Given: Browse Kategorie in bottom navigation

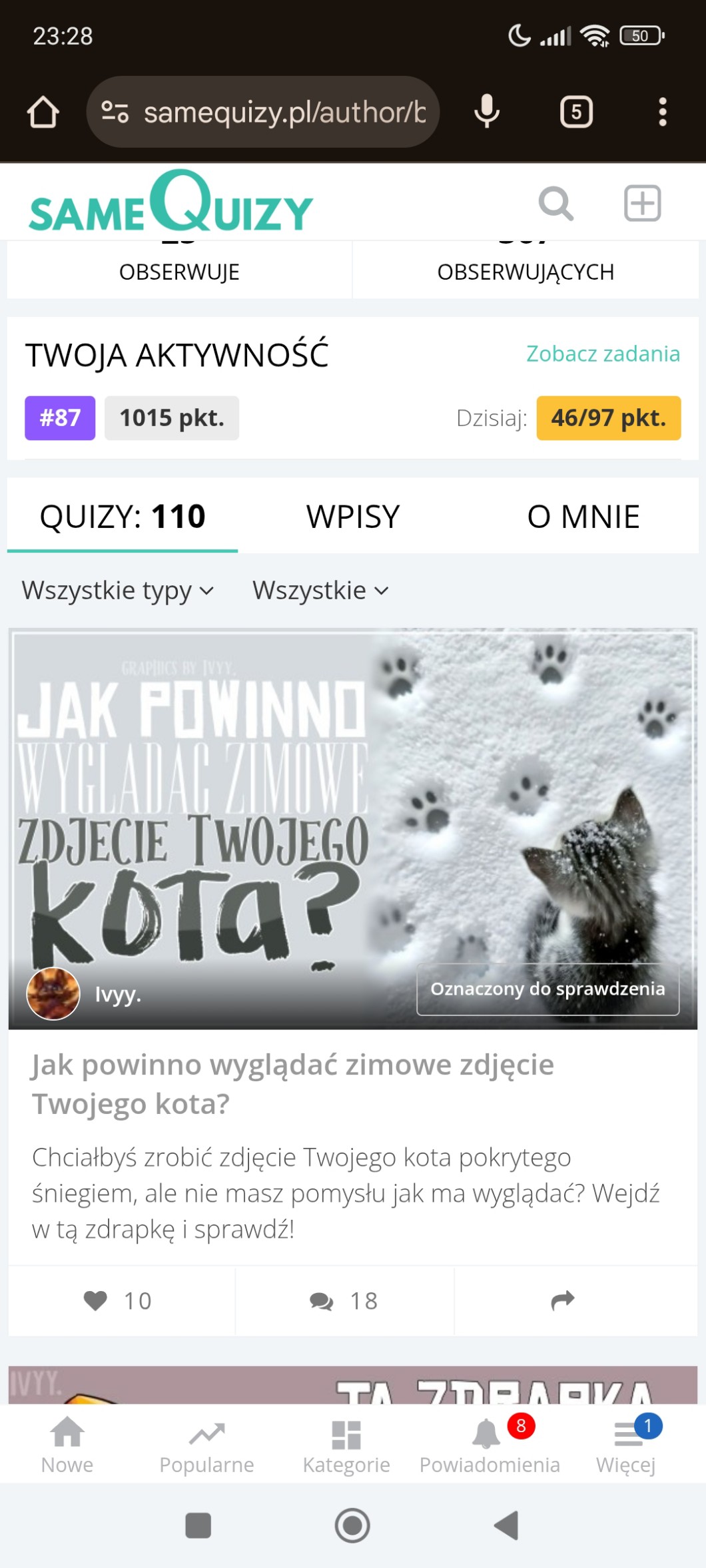Looking at the screenshot, I should tap(346, 1444).
